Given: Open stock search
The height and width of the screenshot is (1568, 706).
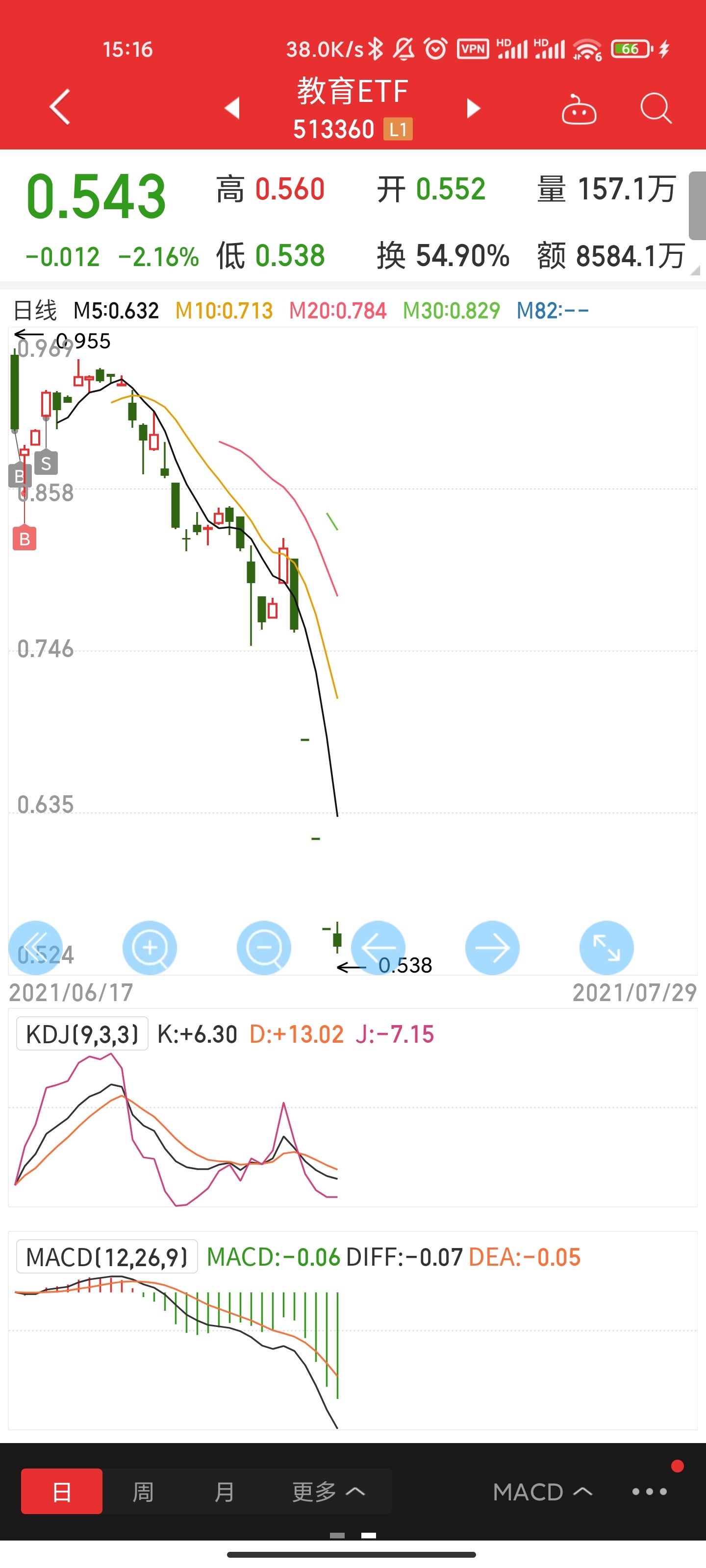Looking at the screenshot, I should tap(656, 109).
